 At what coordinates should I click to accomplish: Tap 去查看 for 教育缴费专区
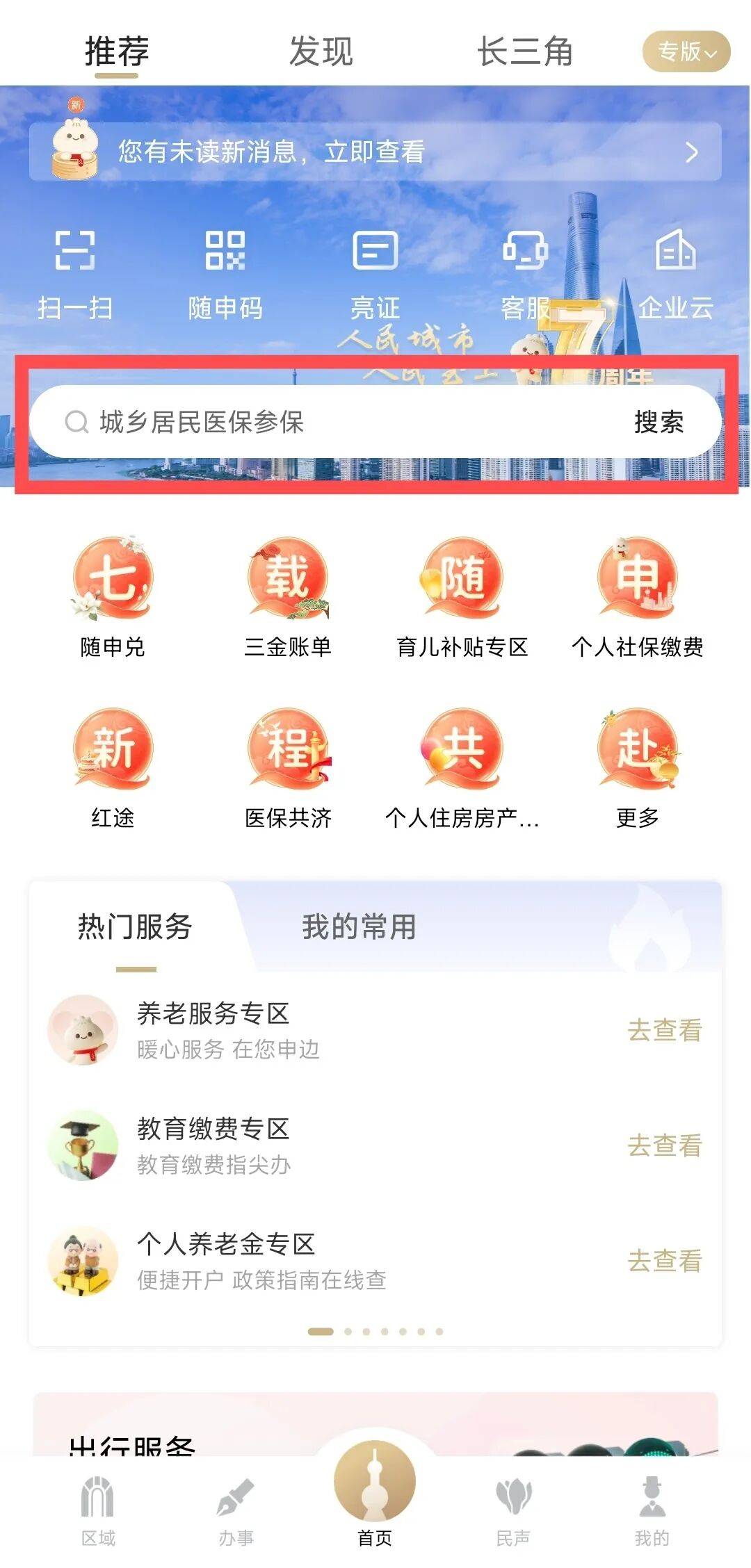[664, 1145]
